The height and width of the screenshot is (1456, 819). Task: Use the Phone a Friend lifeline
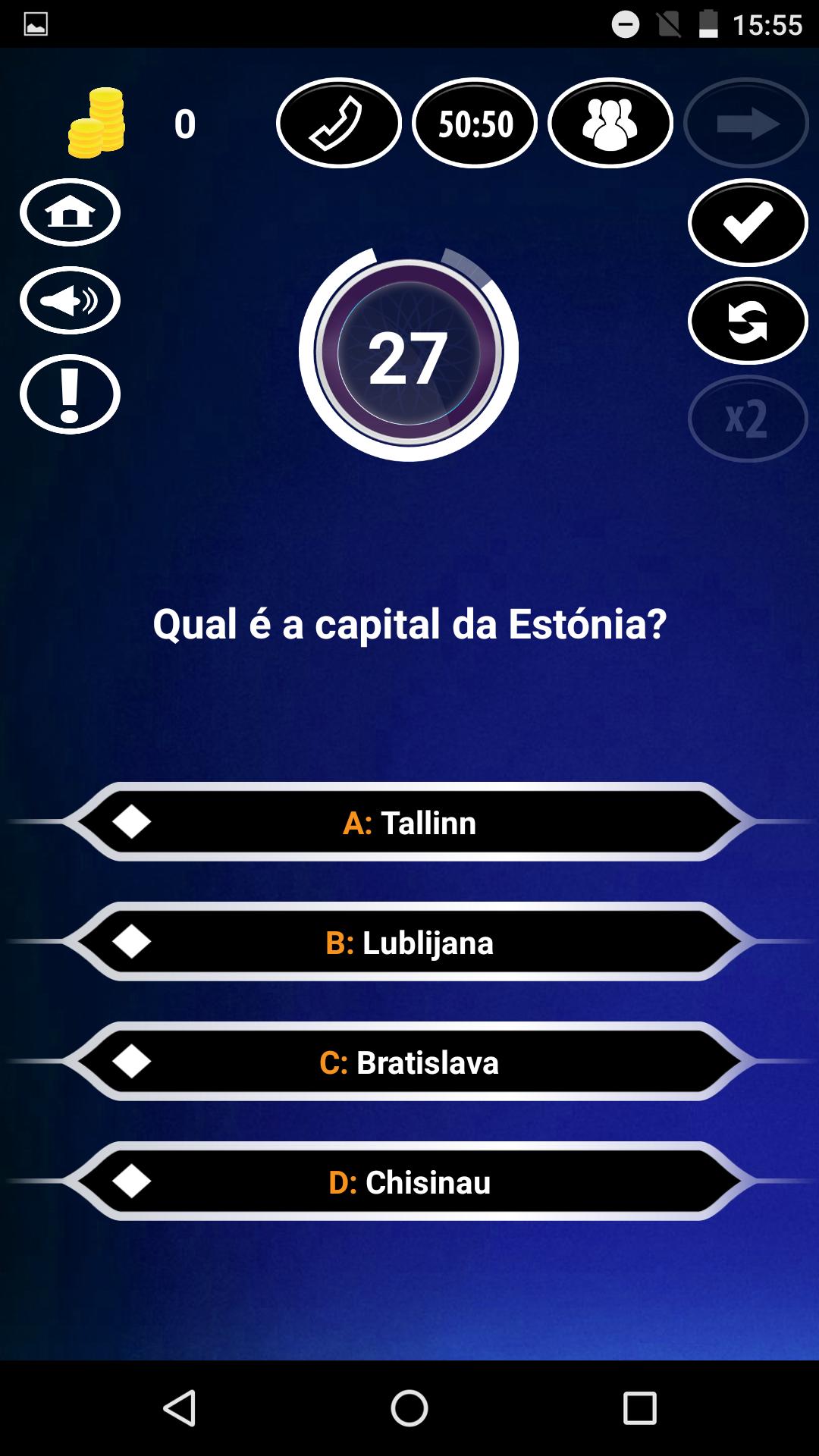338,123
